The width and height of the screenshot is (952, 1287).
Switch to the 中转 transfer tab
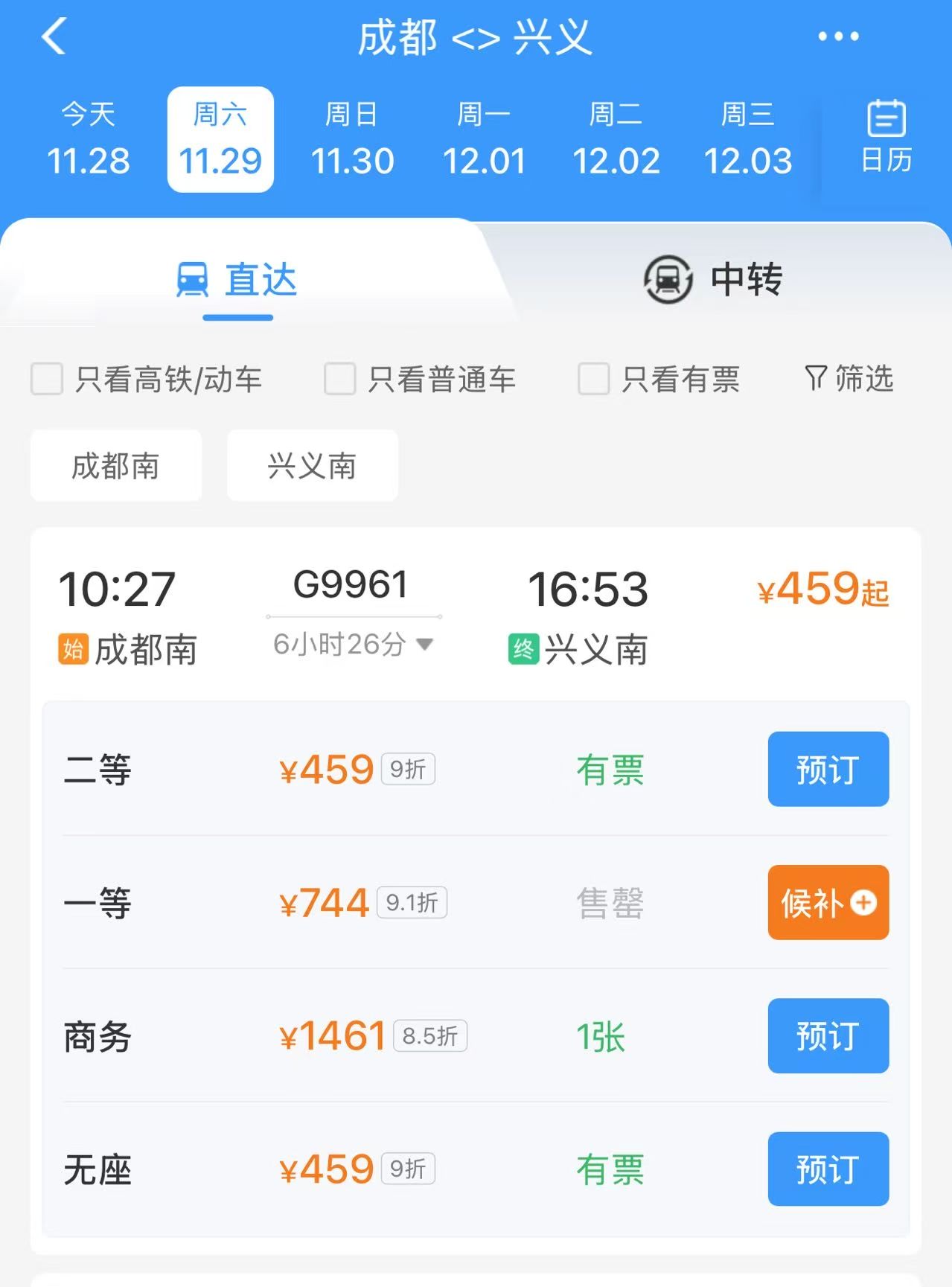713,280
